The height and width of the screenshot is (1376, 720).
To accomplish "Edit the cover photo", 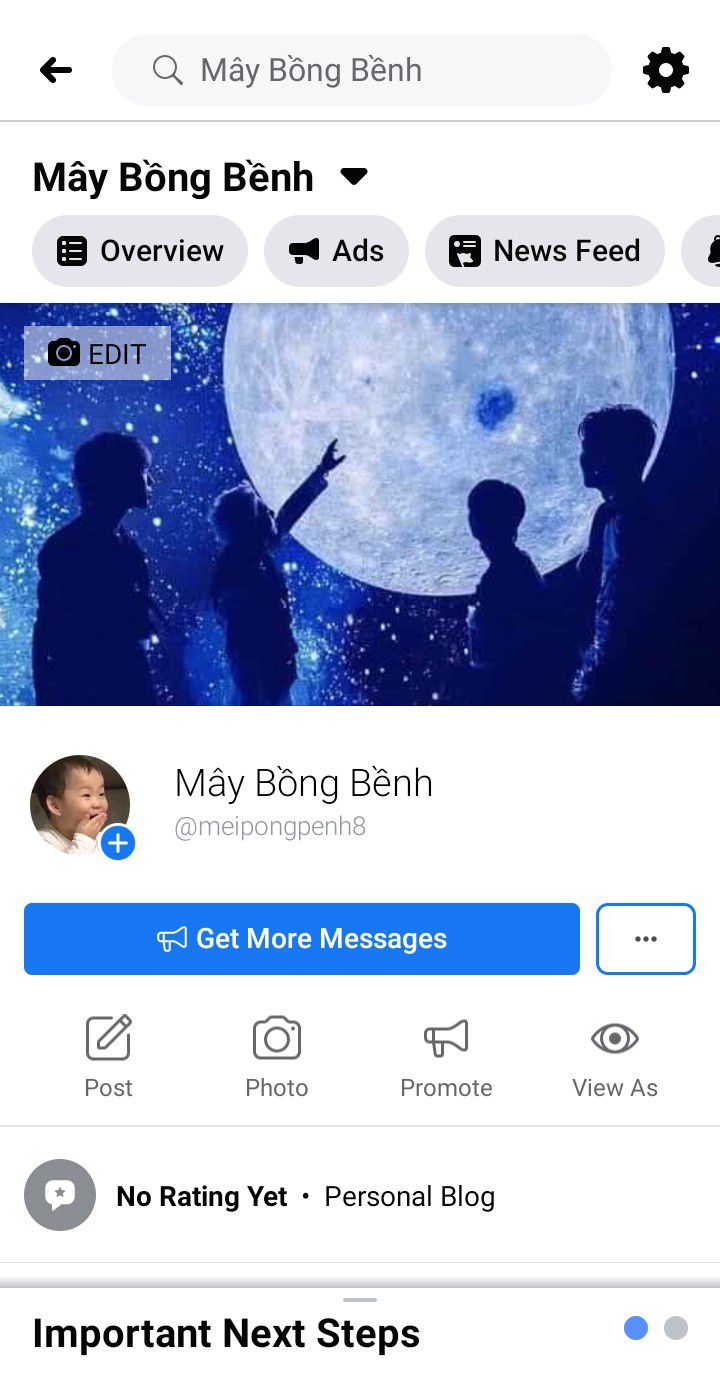I will tap(97, 353).
